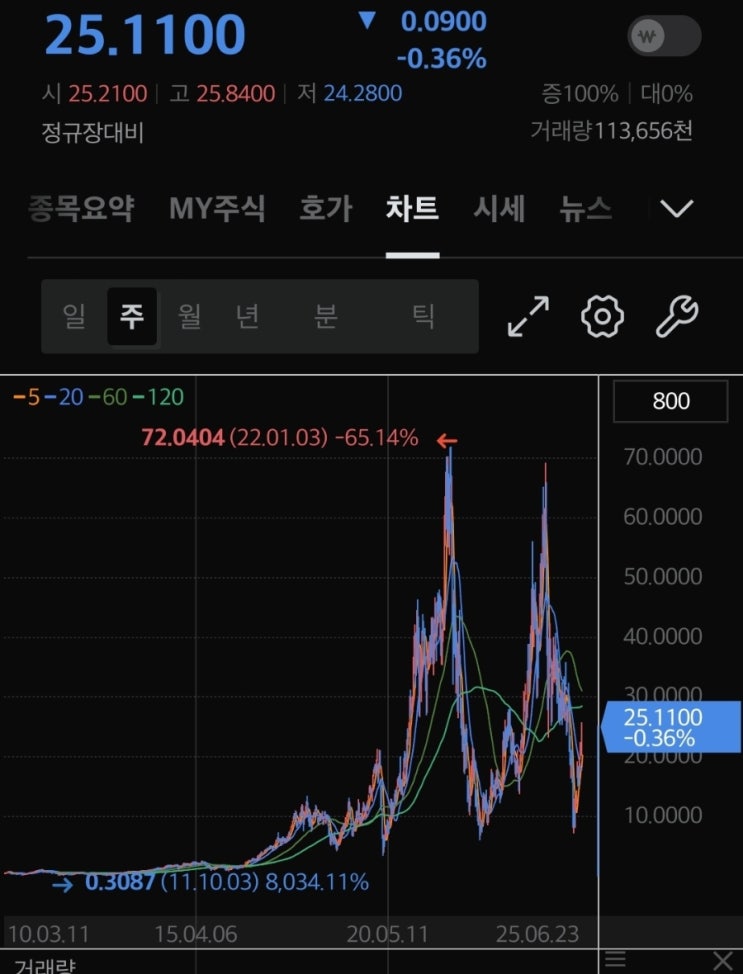Choose the 틱 tick chart period
The width and height of the screenshot is (743, 974).
(423, 317)
